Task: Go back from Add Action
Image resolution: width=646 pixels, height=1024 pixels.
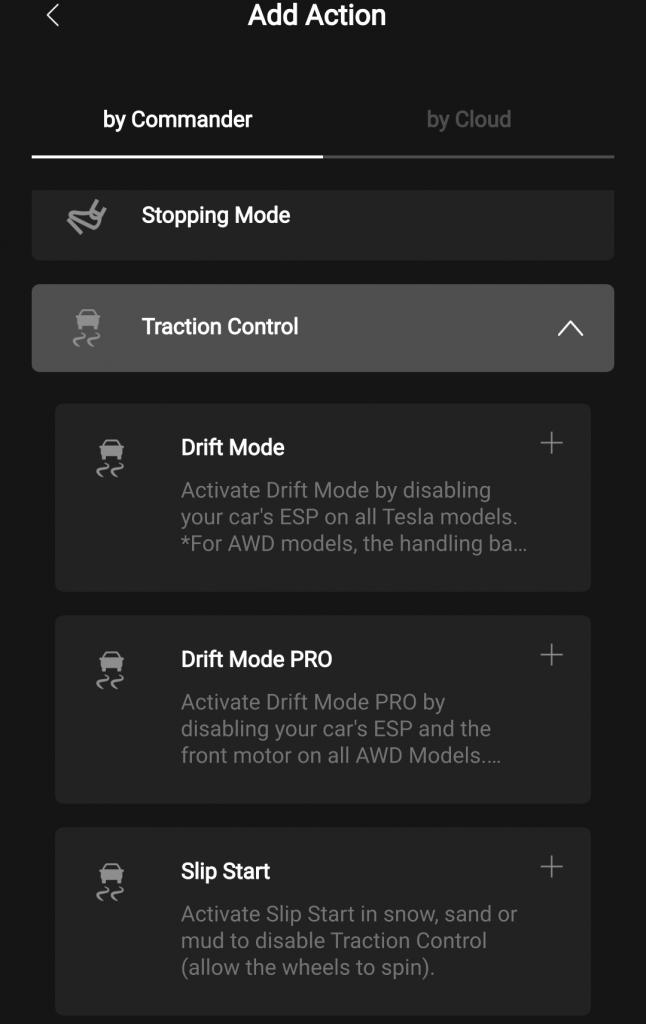Action: (53, 16)
